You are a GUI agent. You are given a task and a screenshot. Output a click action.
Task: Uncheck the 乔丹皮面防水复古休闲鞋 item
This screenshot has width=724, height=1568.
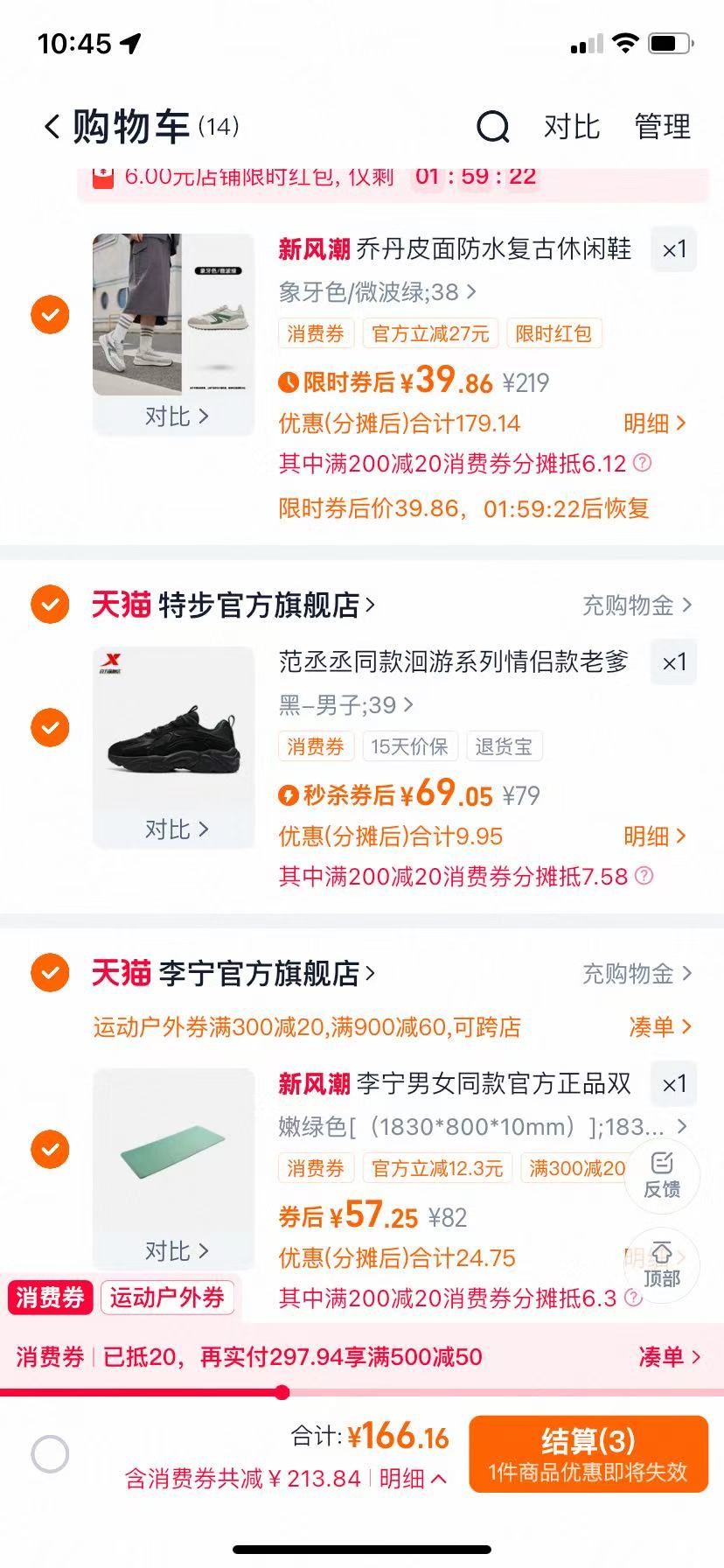tap(50, 314)
